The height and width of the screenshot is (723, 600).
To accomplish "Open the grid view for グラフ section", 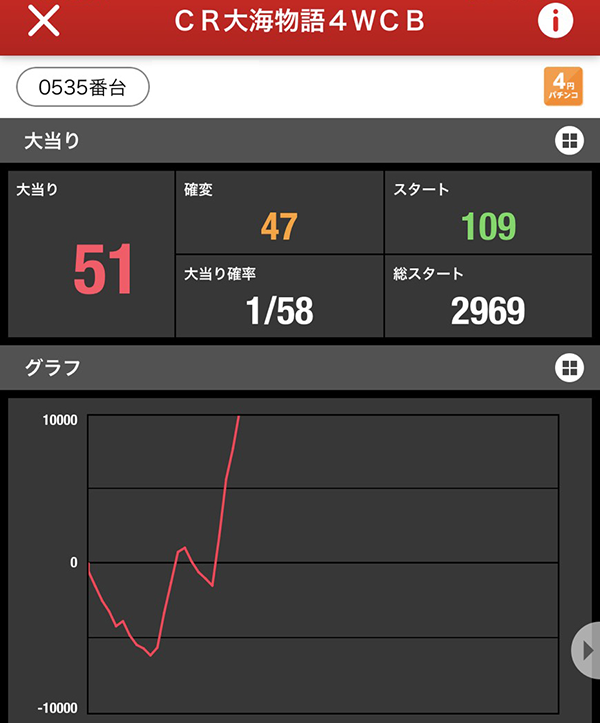I will point(569,368).
